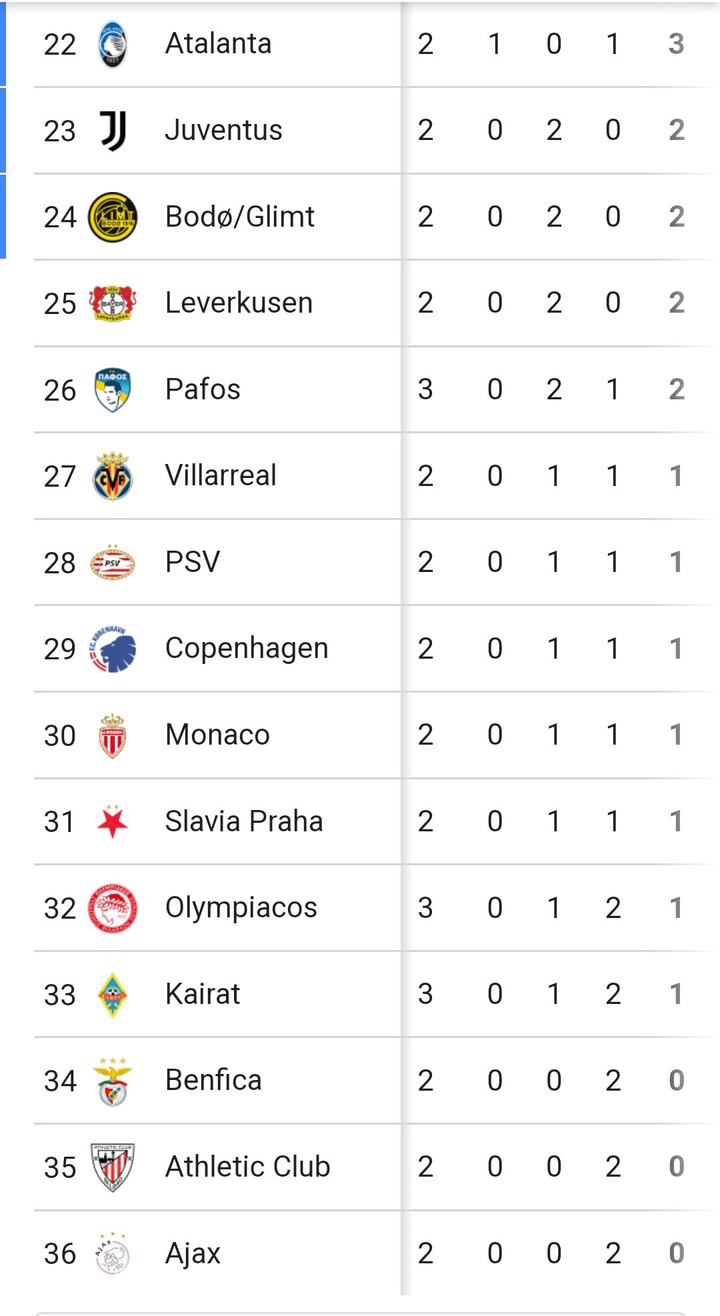Open the PSV team row
Image resolution: width=720 pixels, height=1316 pixels.
pos(192,562)
